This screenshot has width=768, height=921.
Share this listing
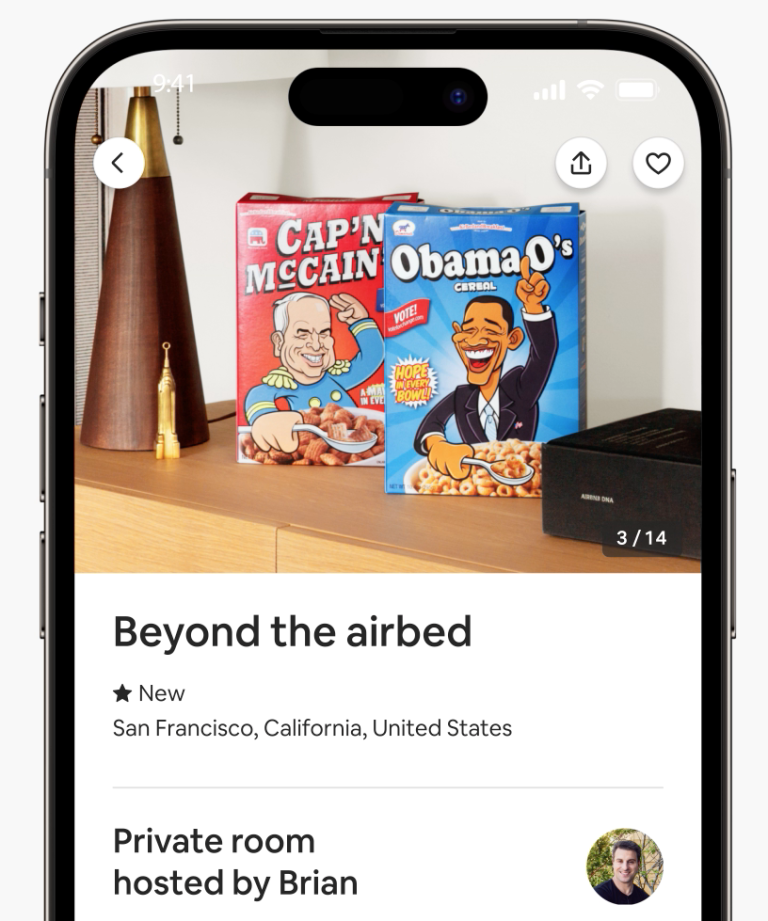(581, 163)
